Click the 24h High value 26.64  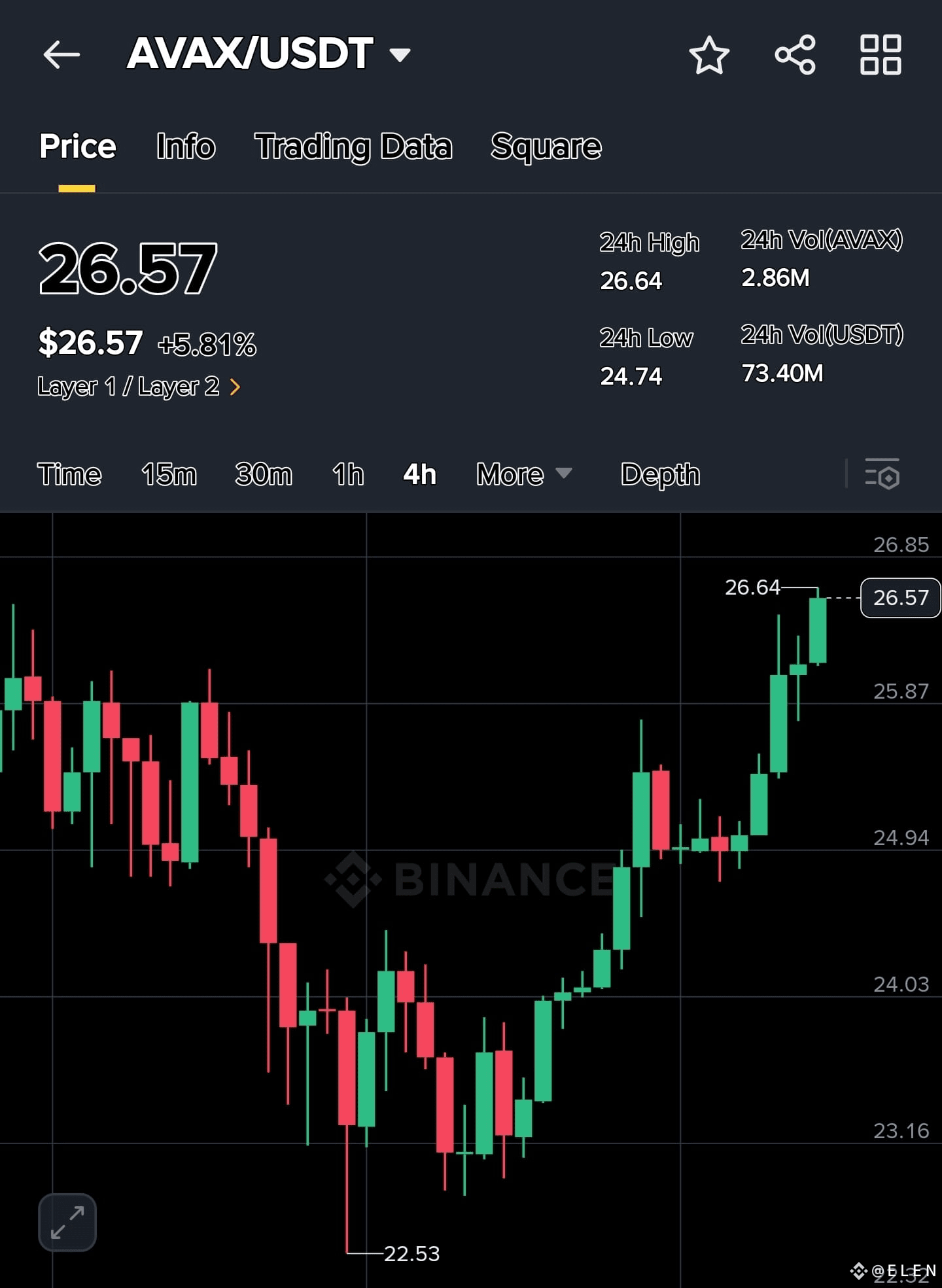[631, 282]
